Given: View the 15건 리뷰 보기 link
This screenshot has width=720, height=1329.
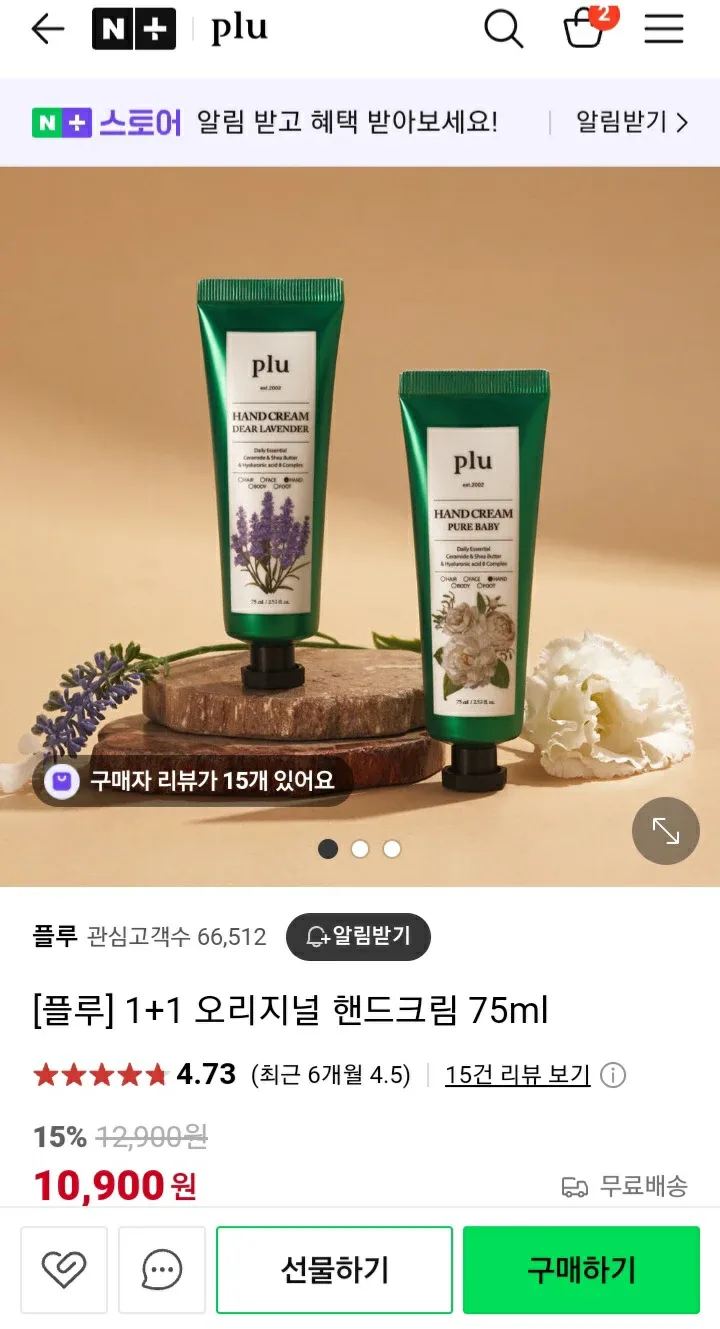Looking at the screenshot, I should click(517, 1075).
